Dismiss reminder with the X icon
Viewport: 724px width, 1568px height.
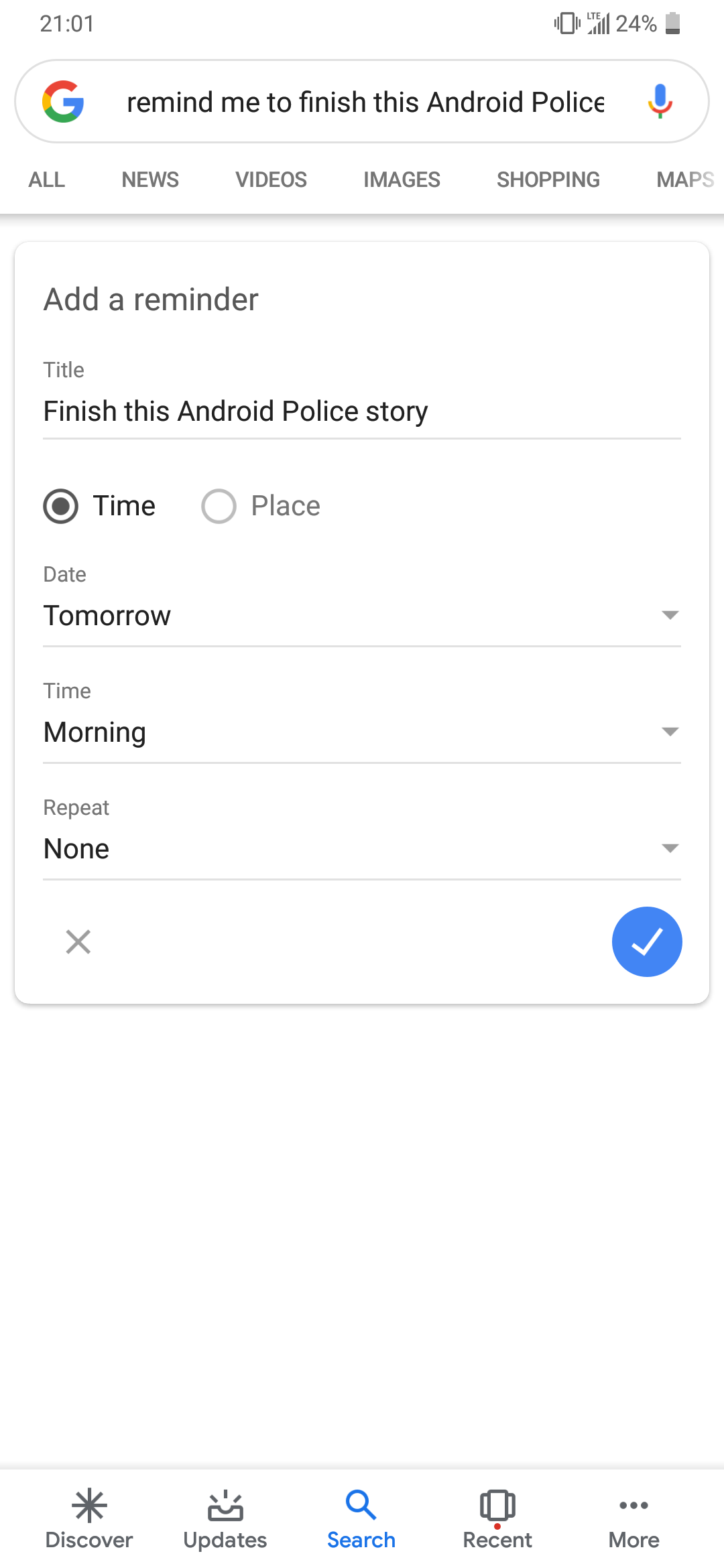click(x=78, y=941)
